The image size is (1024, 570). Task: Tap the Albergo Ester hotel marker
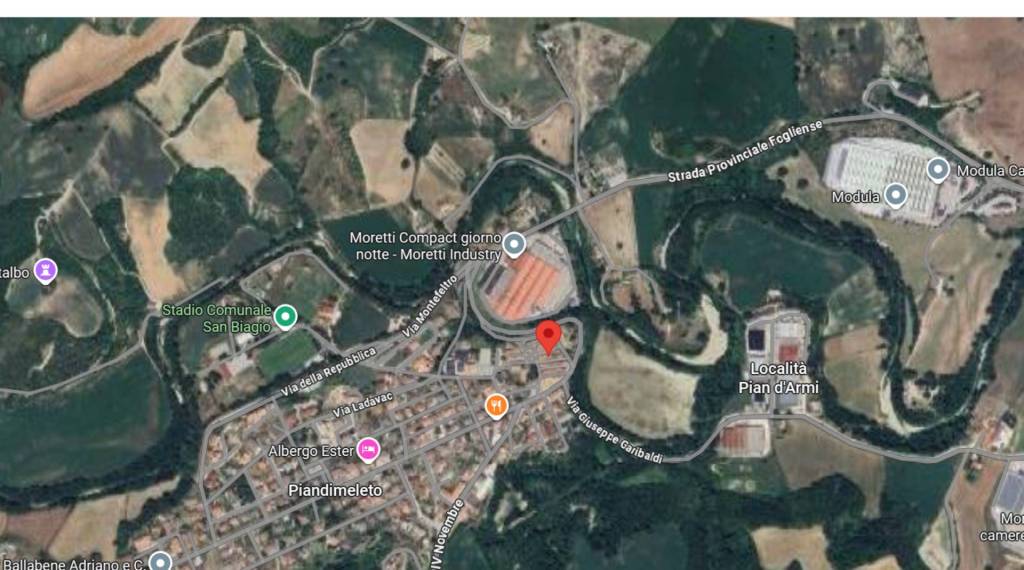pos(368,451)
